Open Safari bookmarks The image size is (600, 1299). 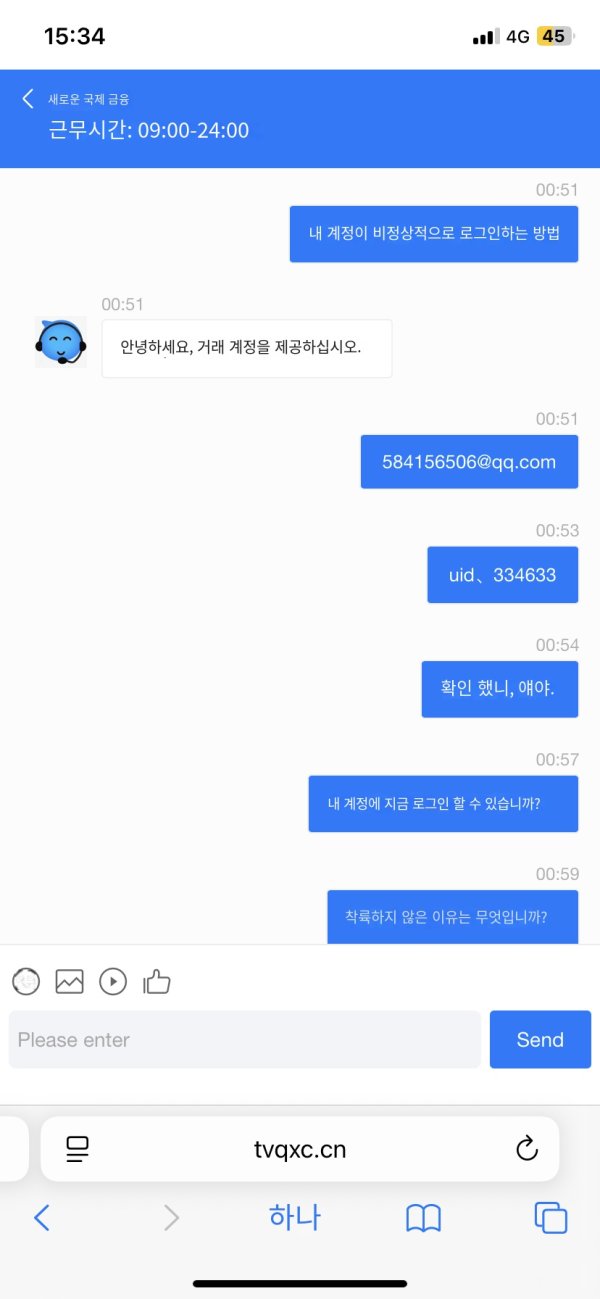423,1217
